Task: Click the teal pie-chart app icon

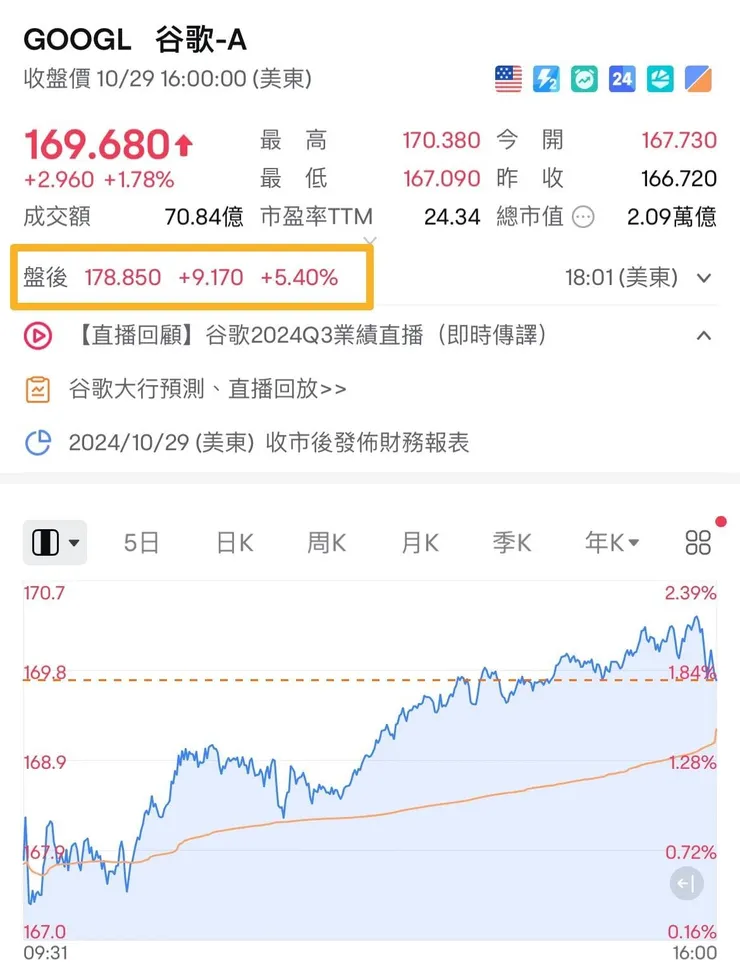Action: pos(658,78)
